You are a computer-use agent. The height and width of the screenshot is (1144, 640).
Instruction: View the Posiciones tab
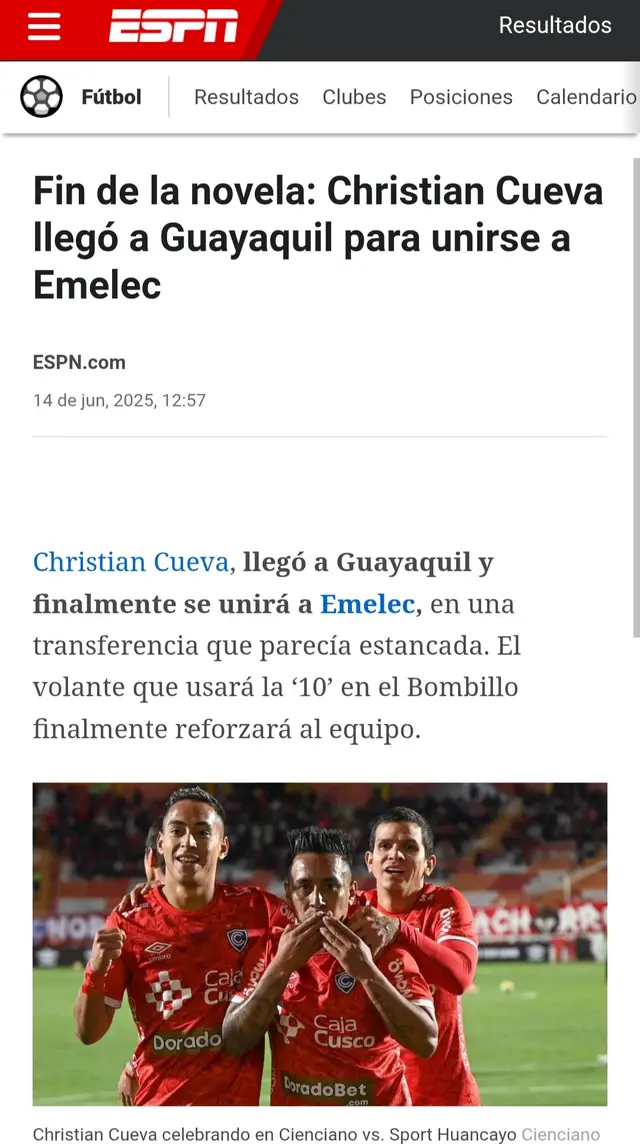461,97
